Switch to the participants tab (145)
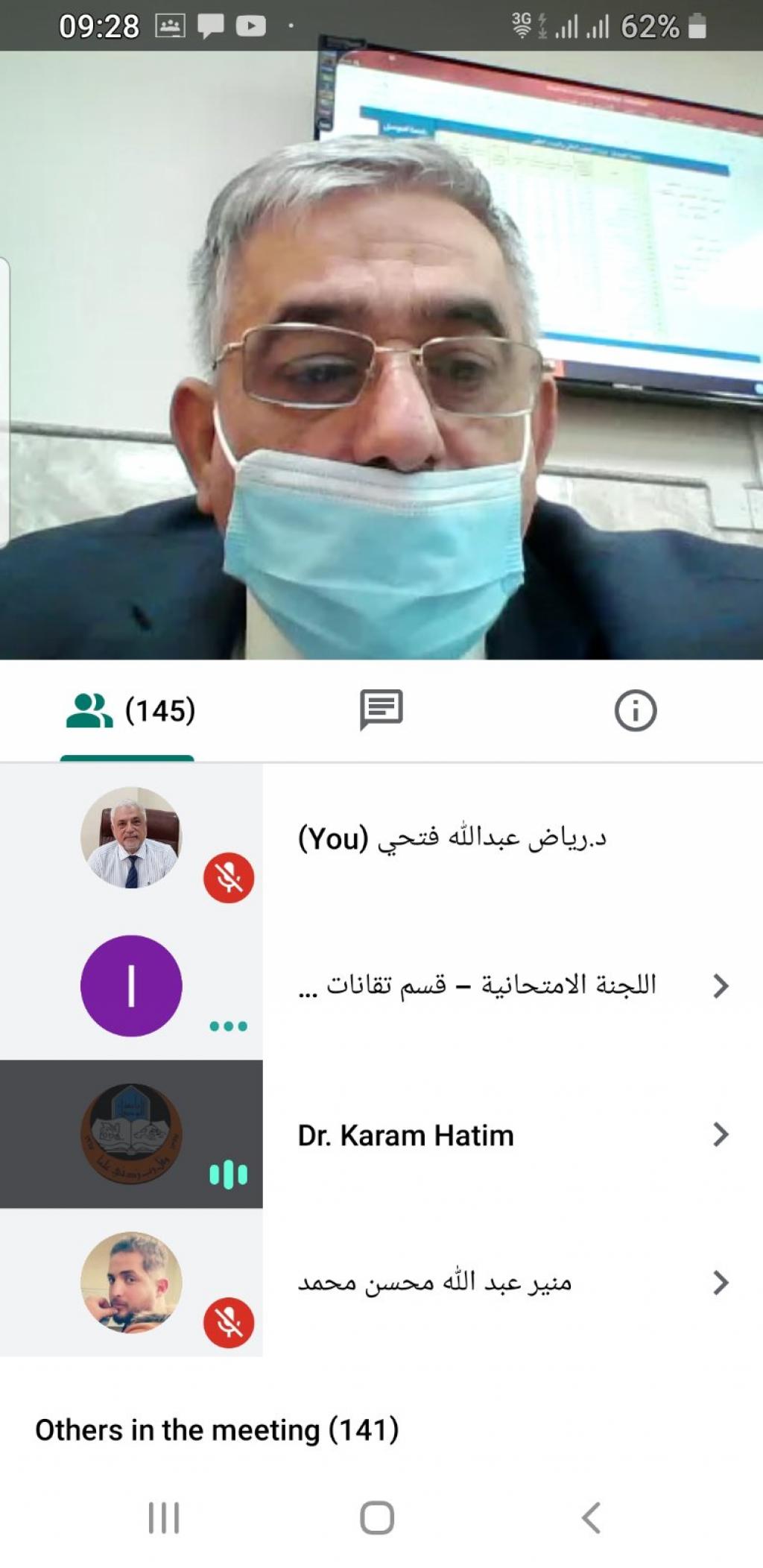The height and width of the screenshot is (1568, 763). [x=129, y=710]
